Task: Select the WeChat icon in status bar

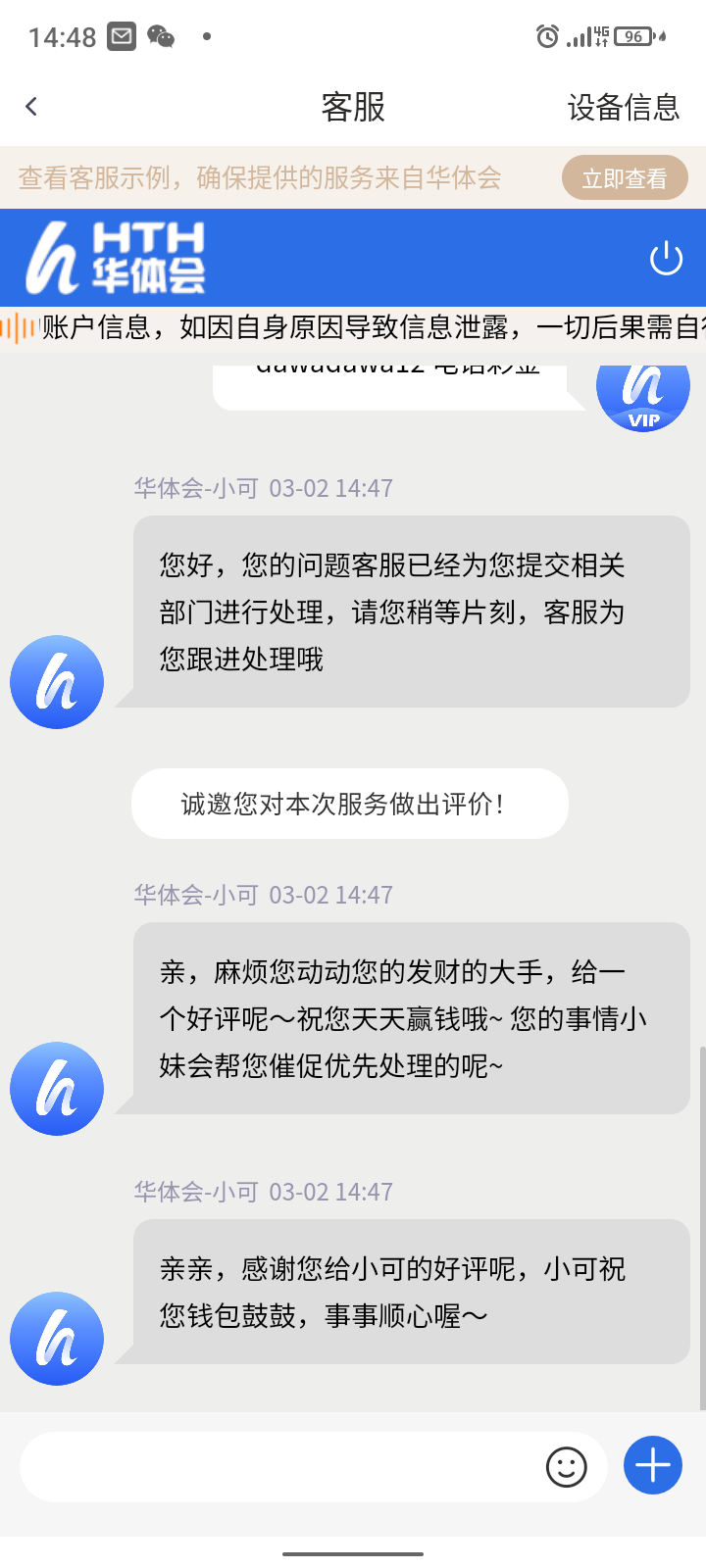Action: [159, 36]
